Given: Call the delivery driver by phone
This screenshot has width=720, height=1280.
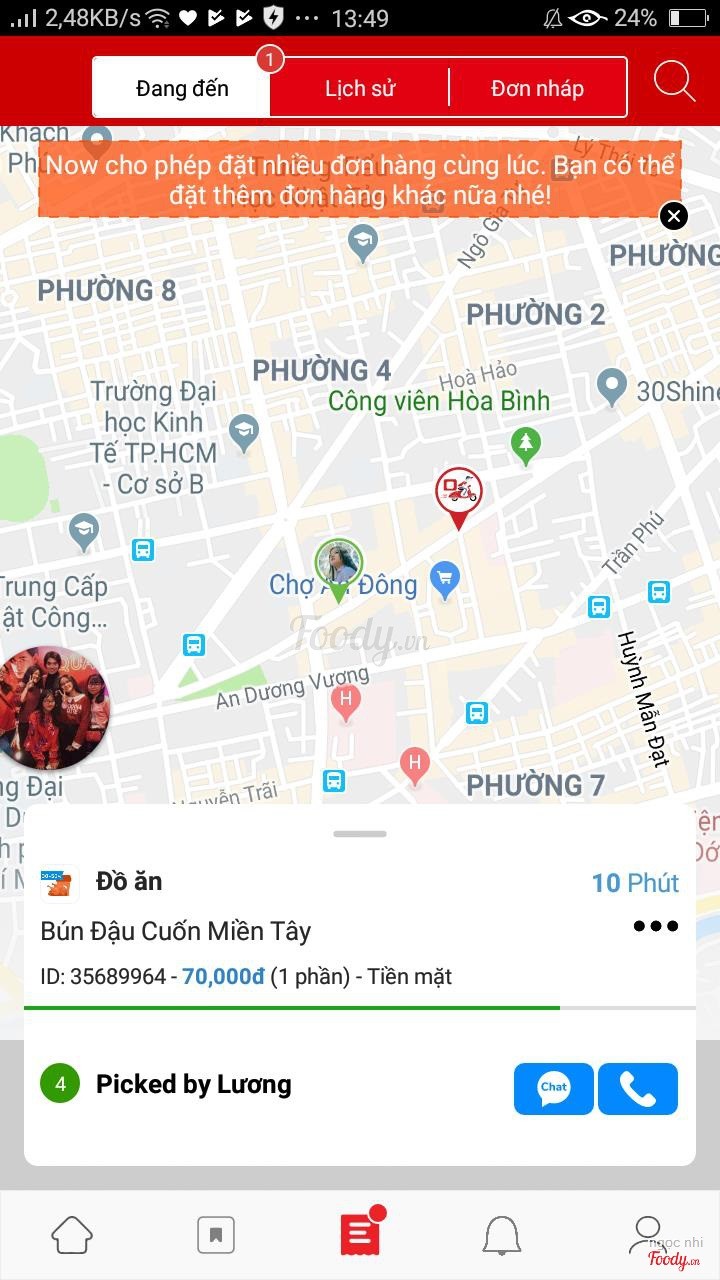Looking at the screenshot, I should pos(638,1088).
